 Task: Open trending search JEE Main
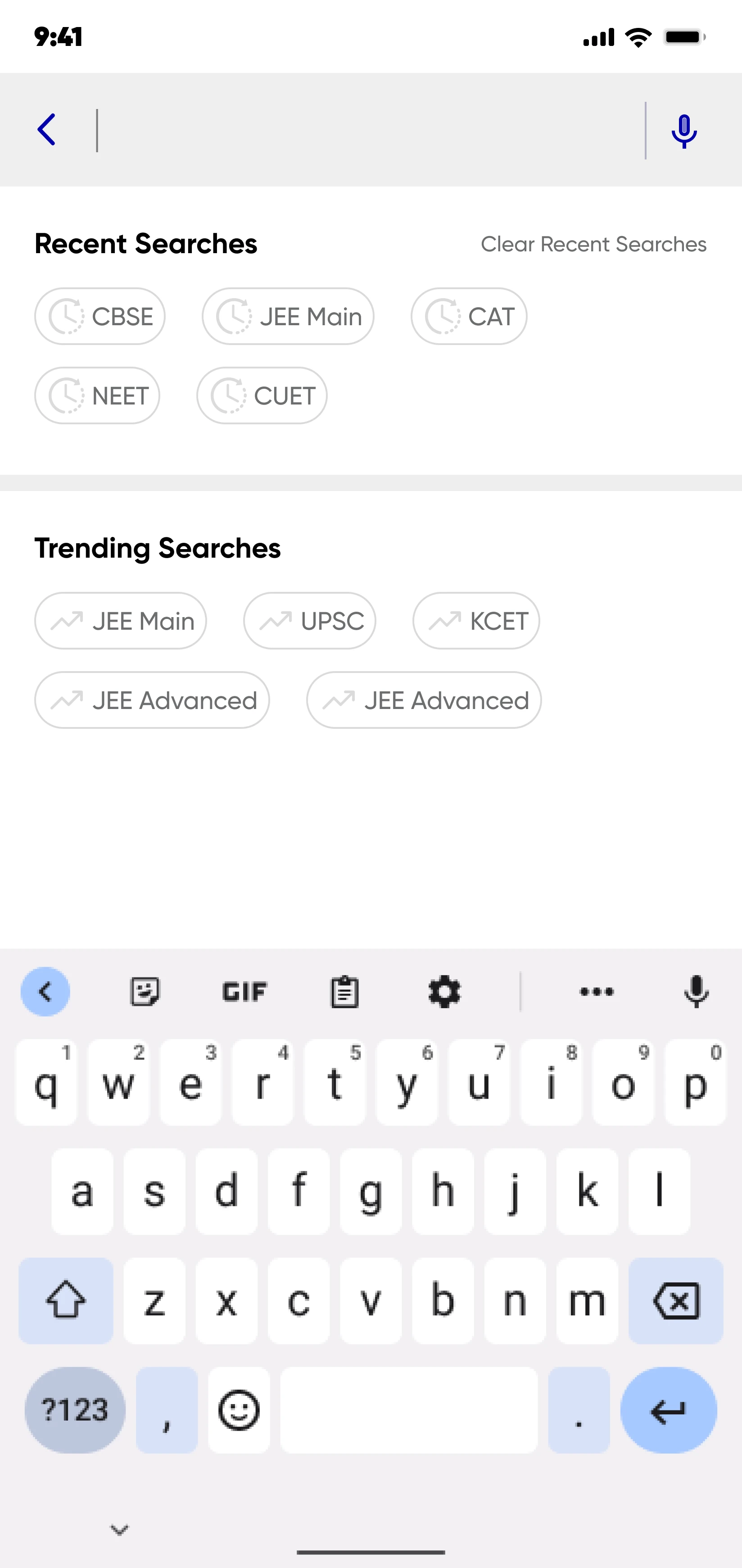120,621
